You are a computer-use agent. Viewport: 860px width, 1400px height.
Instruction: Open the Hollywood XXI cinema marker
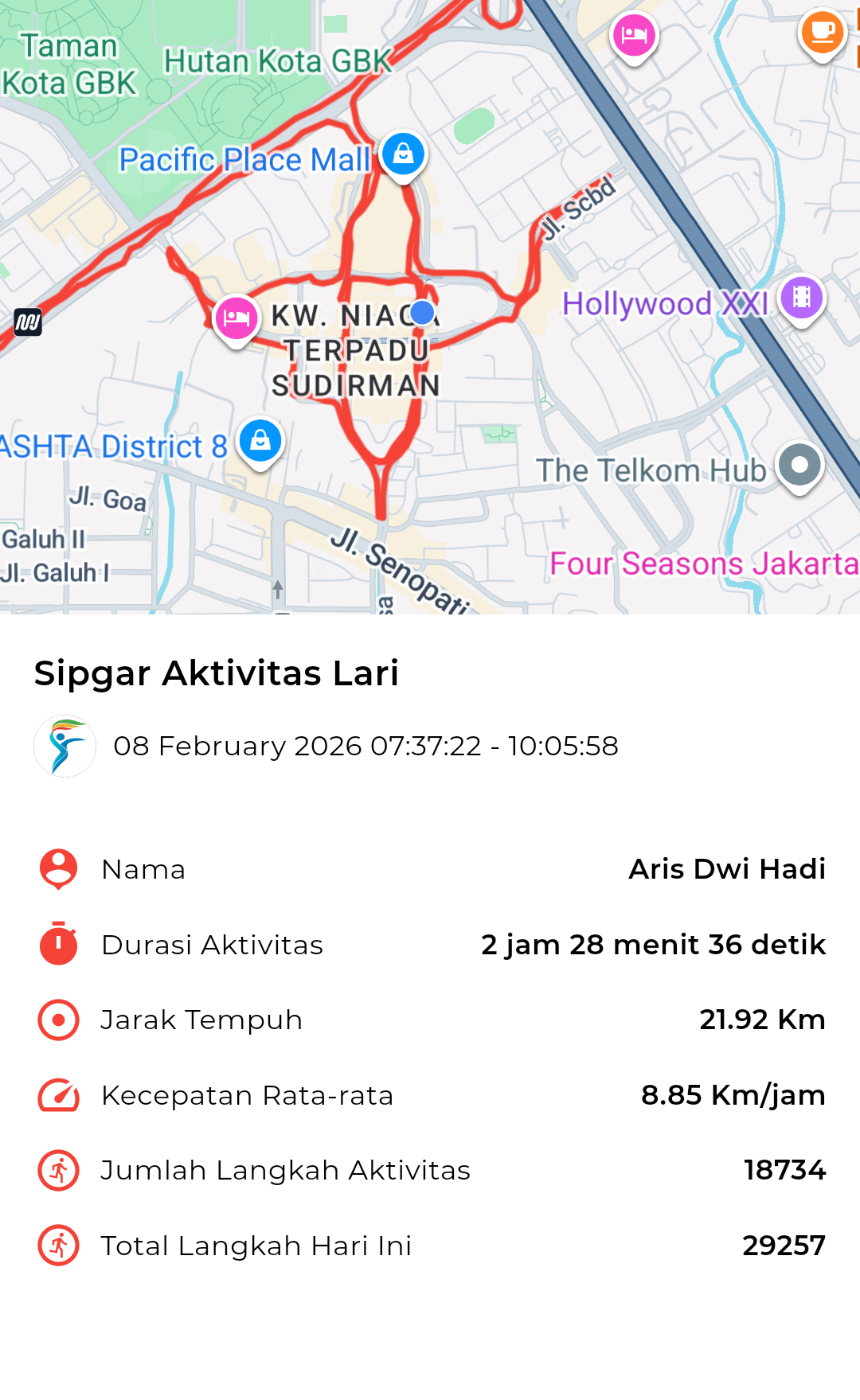pyautogui.click(x=801, y=298)
